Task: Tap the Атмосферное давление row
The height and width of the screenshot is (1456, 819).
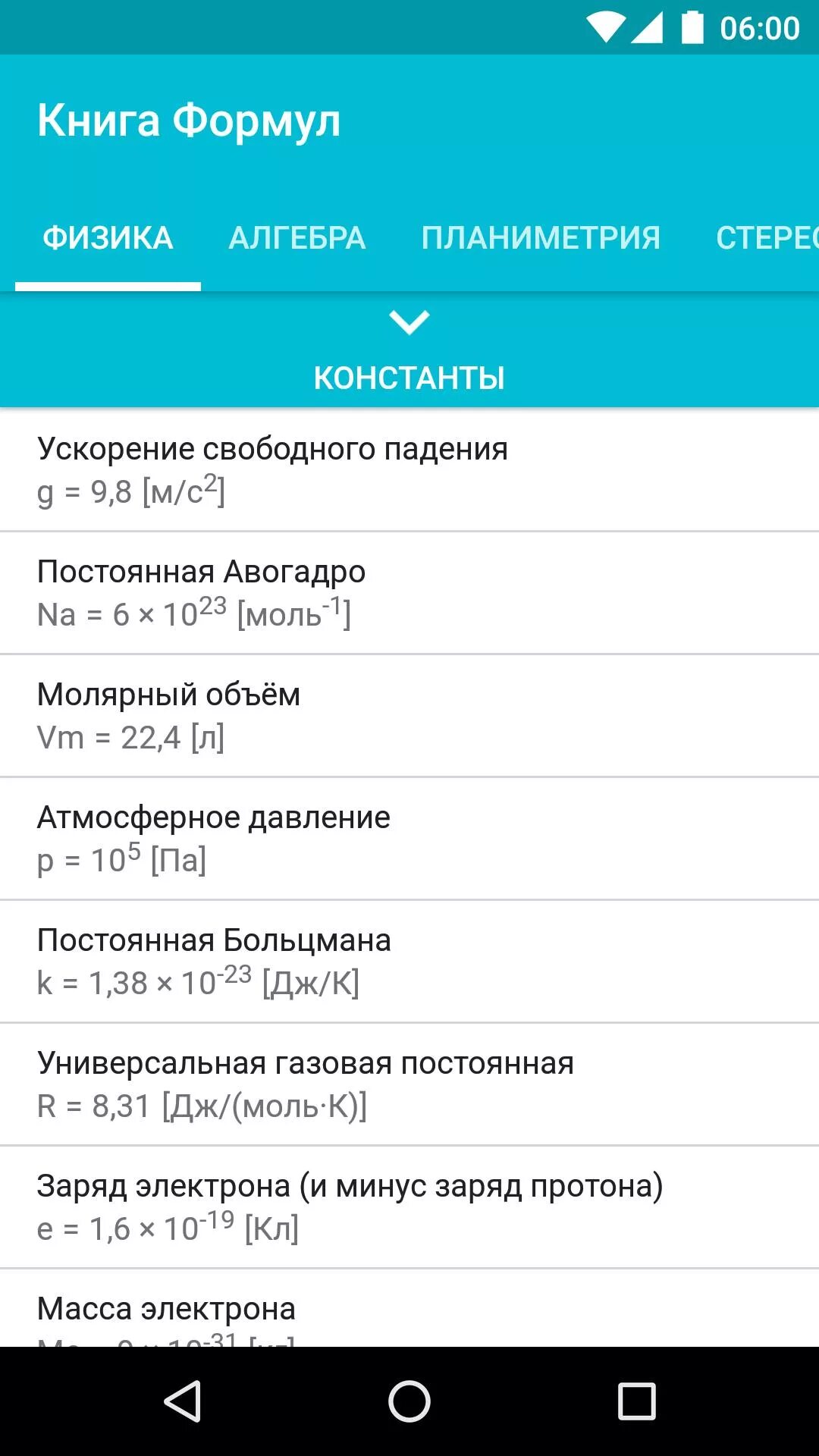Action: pos(409,839)
